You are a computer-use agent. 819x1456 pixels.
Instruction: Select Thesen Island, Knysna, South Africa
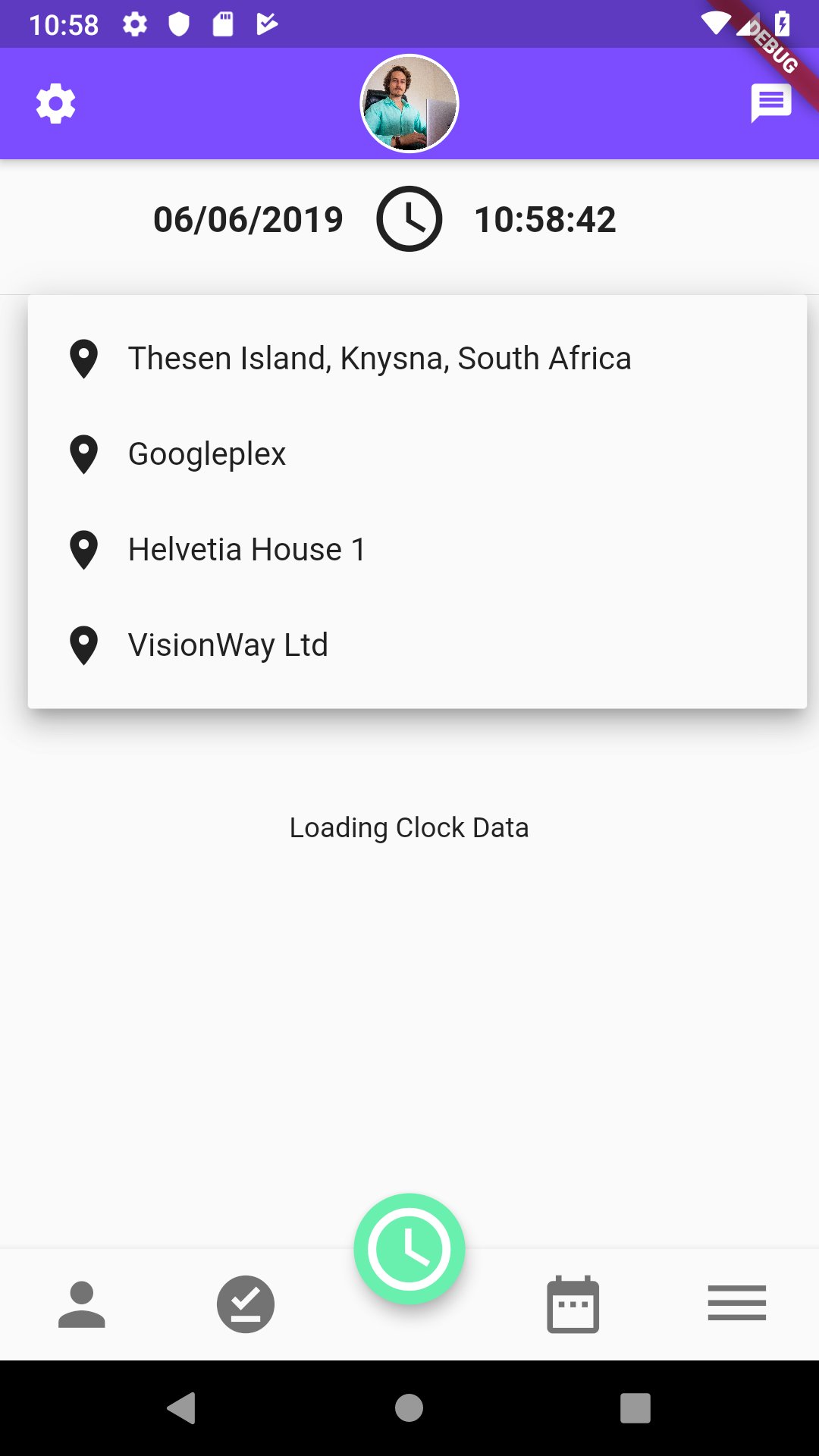[379, 359]
